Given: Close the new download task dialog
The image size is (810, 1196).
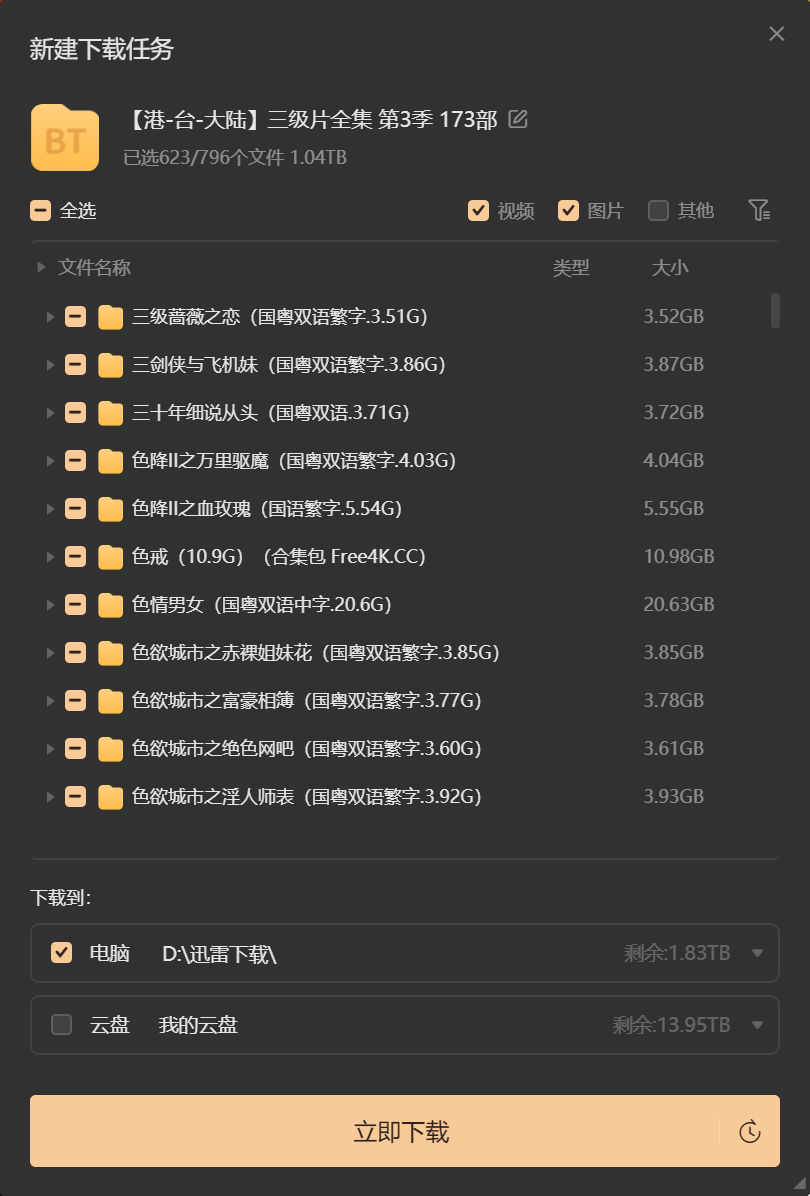Looking at the screenshot, I should 776,34.
